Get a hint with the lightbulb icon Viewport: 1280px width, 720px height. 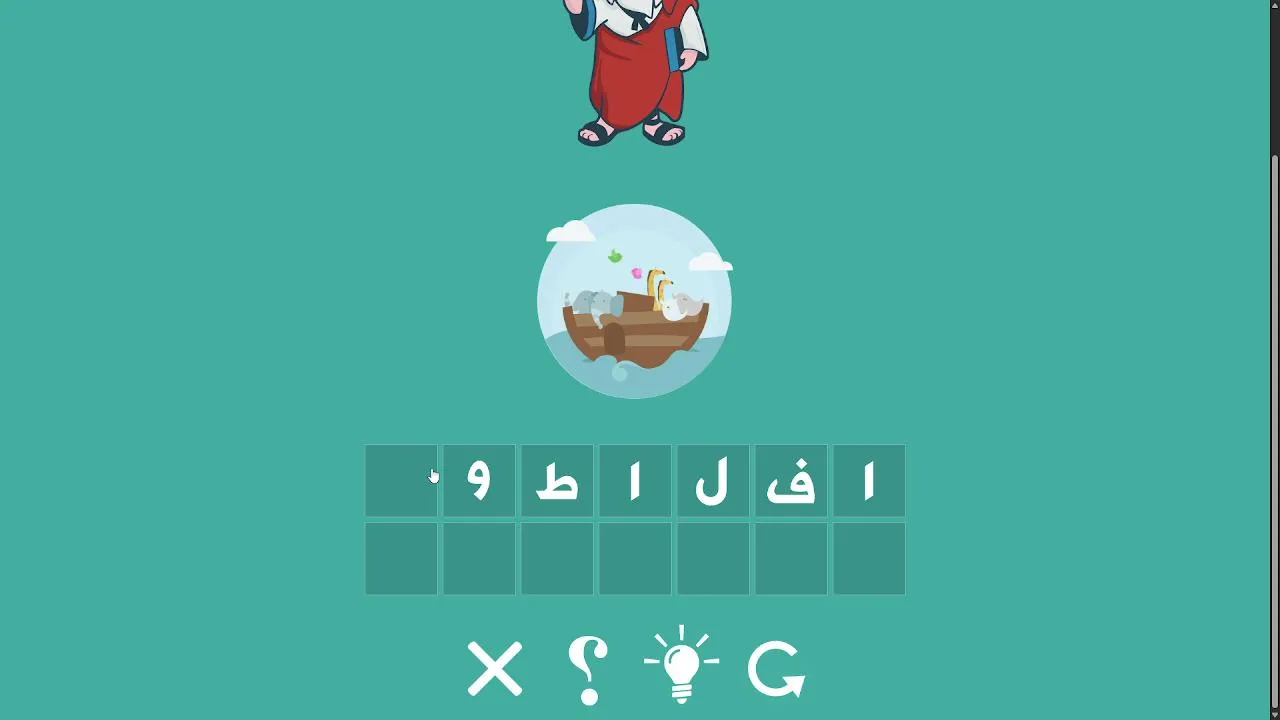(682, 666)
